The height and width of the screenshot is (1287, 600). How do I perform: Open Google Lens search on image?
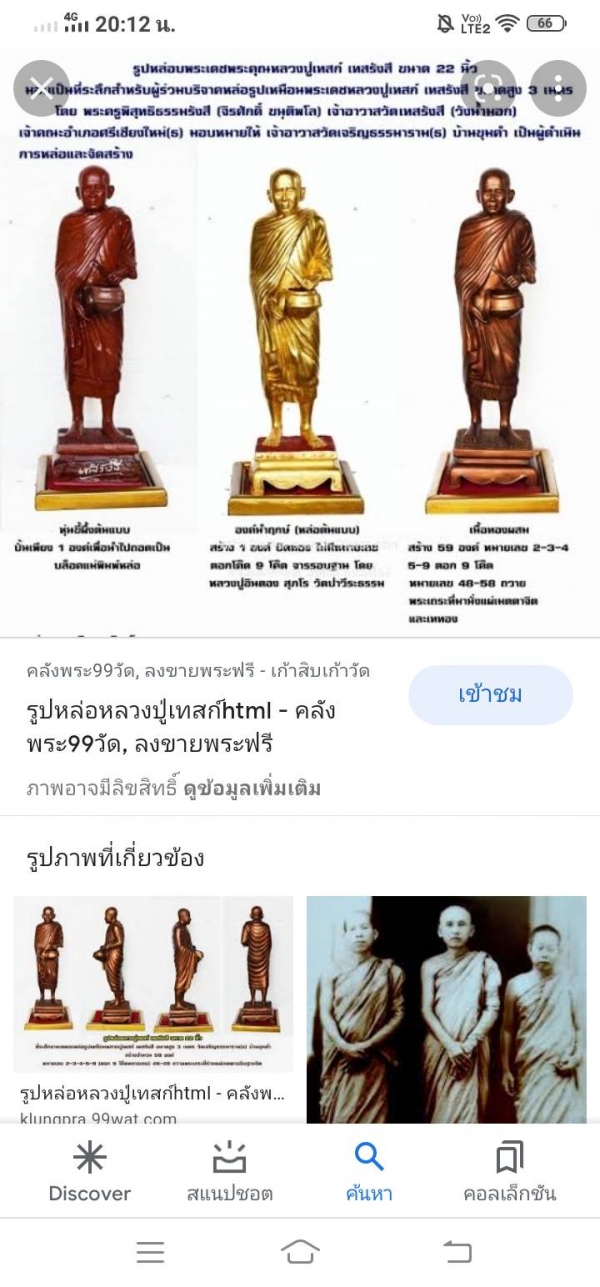tap(488, 88)
